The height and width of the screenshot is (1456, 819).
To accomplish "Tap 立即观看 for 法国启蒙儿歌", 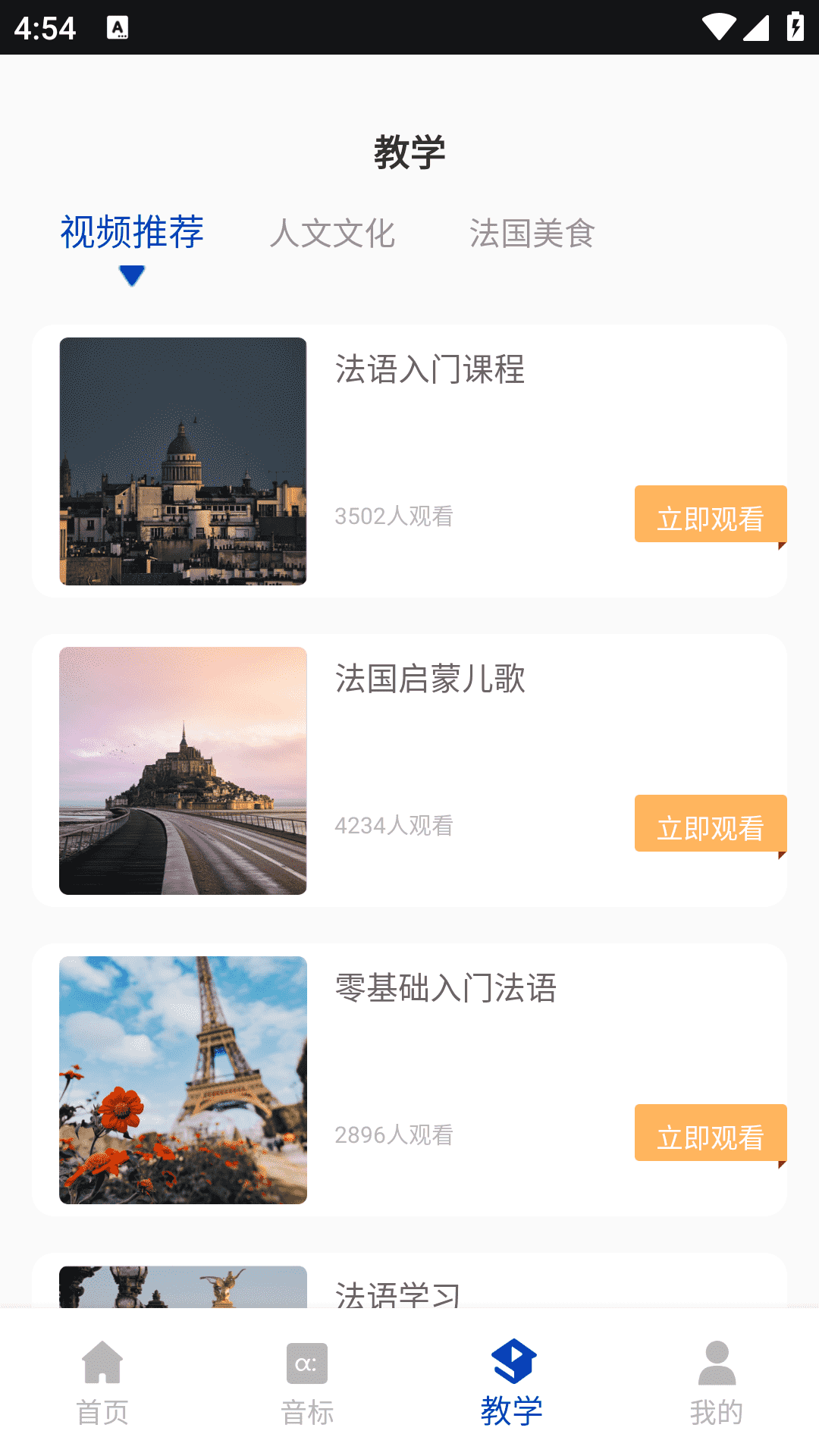I will pos(710,824).
